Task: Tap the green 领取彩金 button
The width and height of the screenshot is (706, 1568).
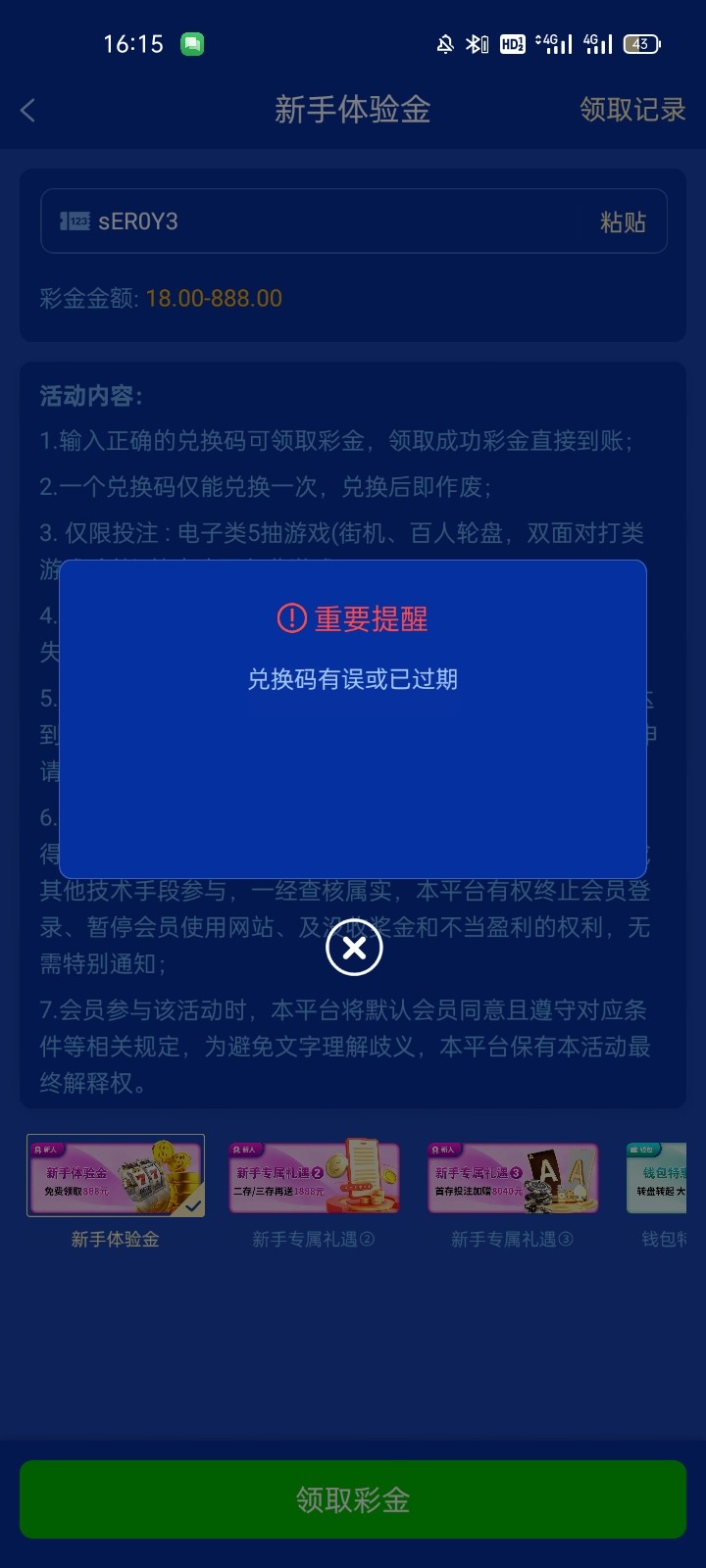Action: (x=353, y=1499)
